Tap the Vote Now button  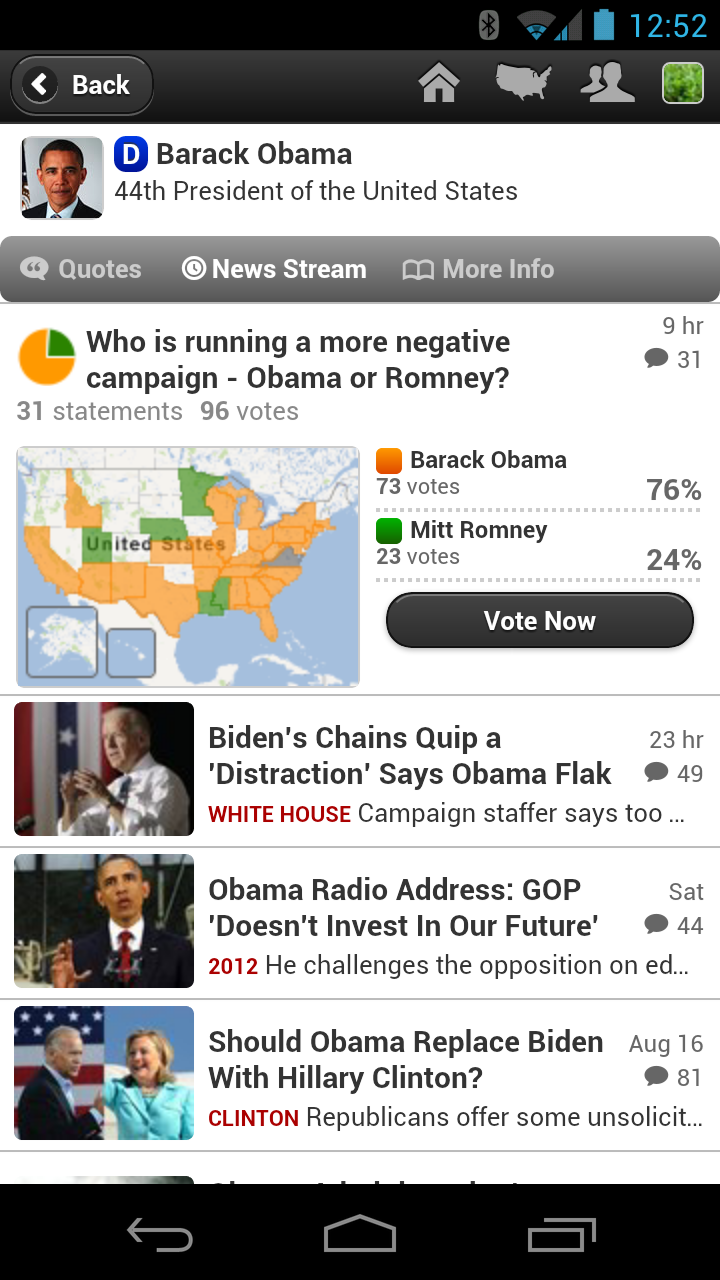click(540, 621)
